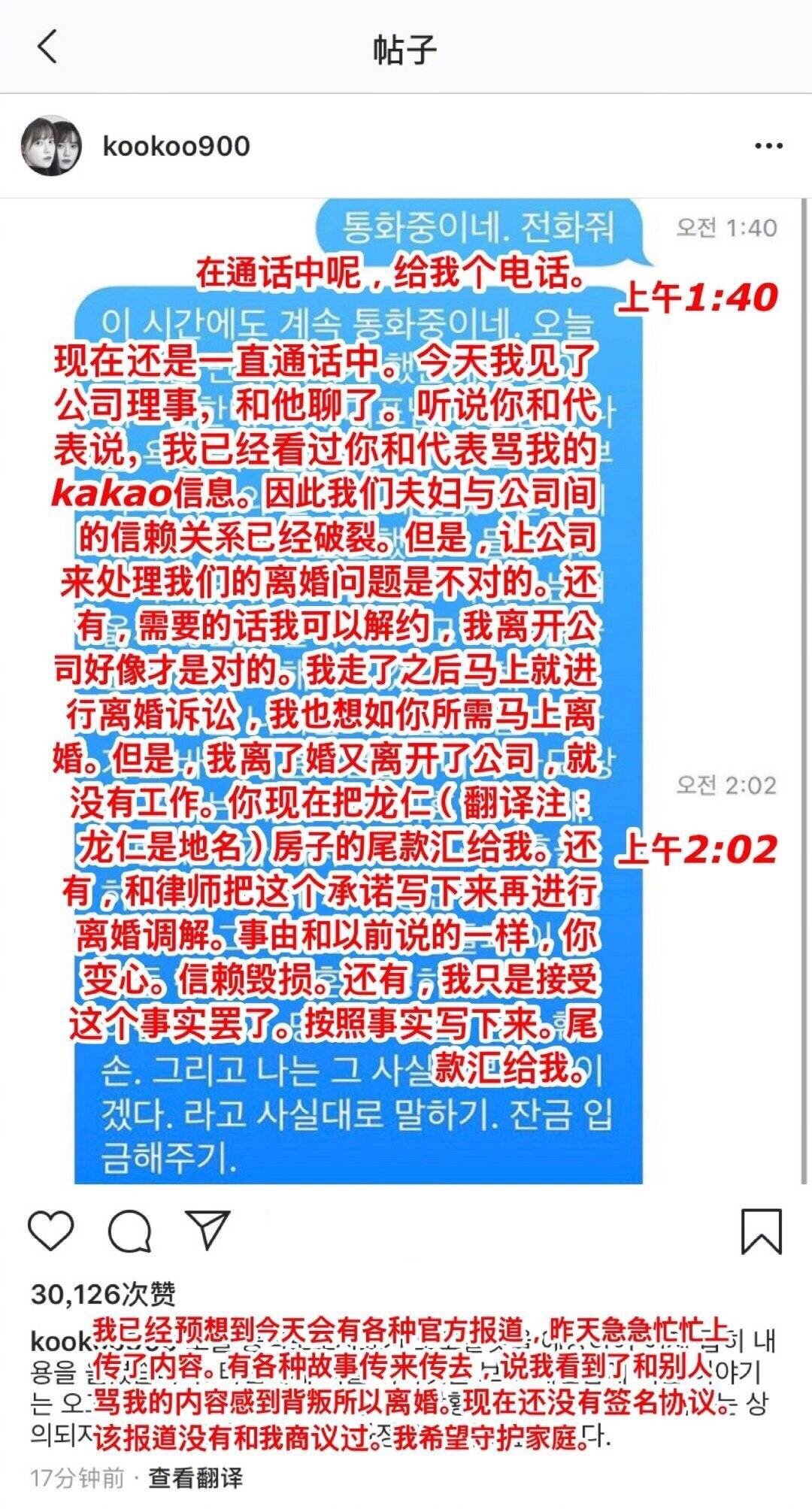The image size is (812, 1509).
Task: Open the kookoo900 profile picture
Action: [51, 146]
